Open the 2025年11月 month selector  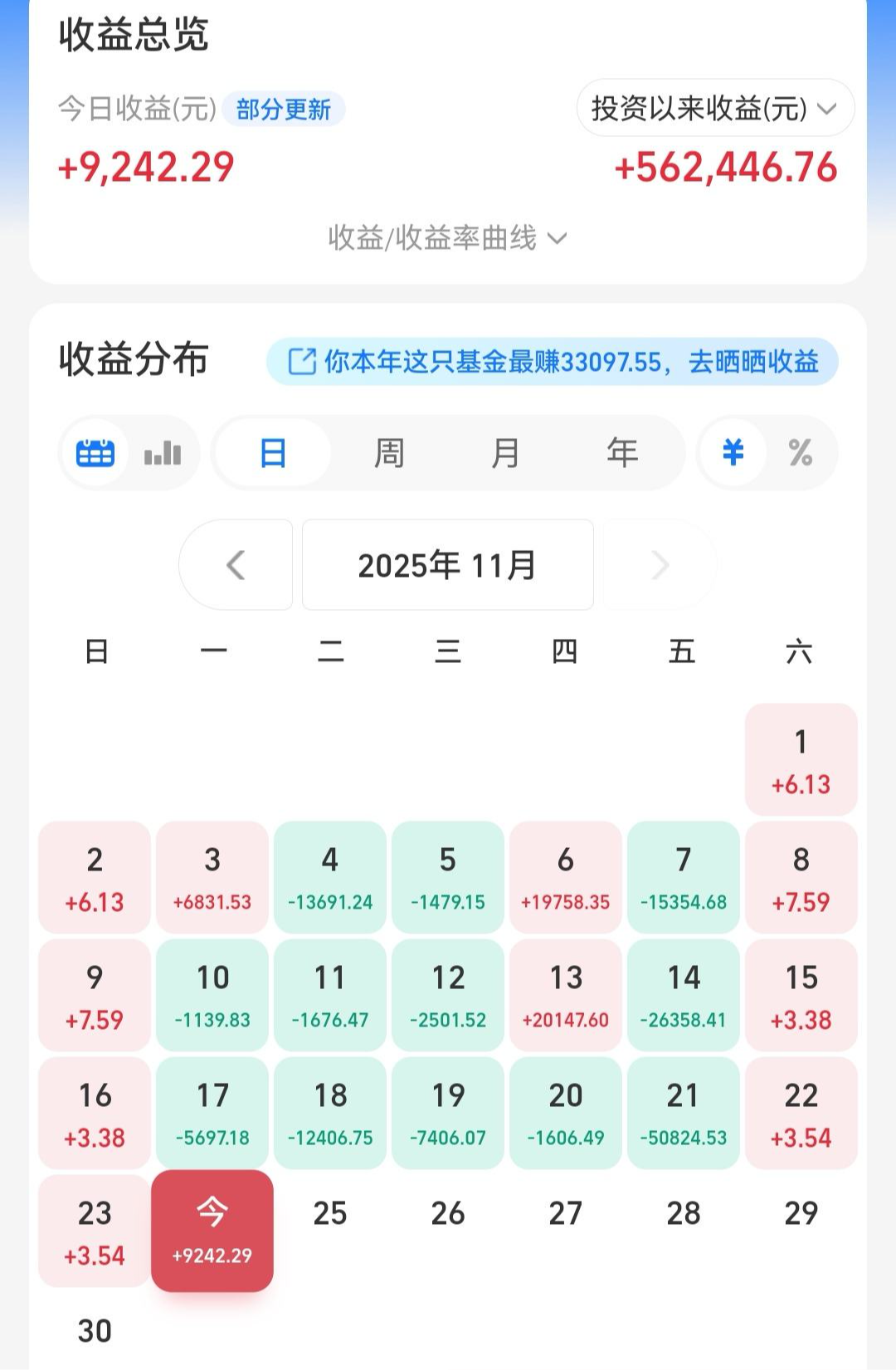point(447,565)
